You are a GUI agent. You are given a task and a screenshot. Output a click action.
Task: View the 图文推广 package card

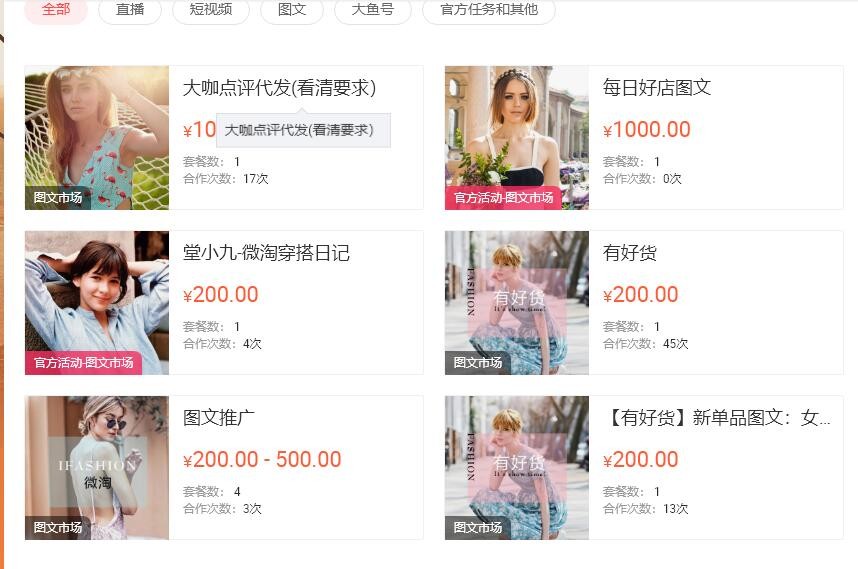tap(219, 418)
